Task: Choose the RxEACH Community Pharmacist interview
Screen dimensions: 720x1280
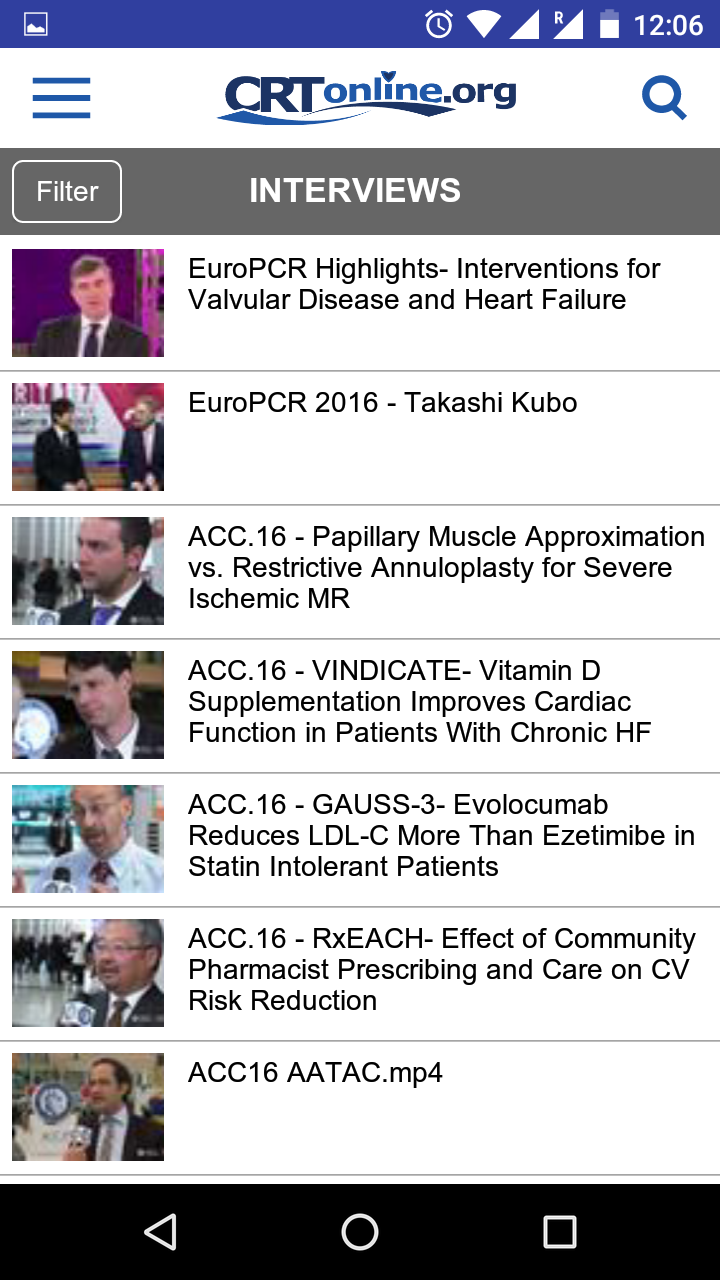Action: [440, 970]
